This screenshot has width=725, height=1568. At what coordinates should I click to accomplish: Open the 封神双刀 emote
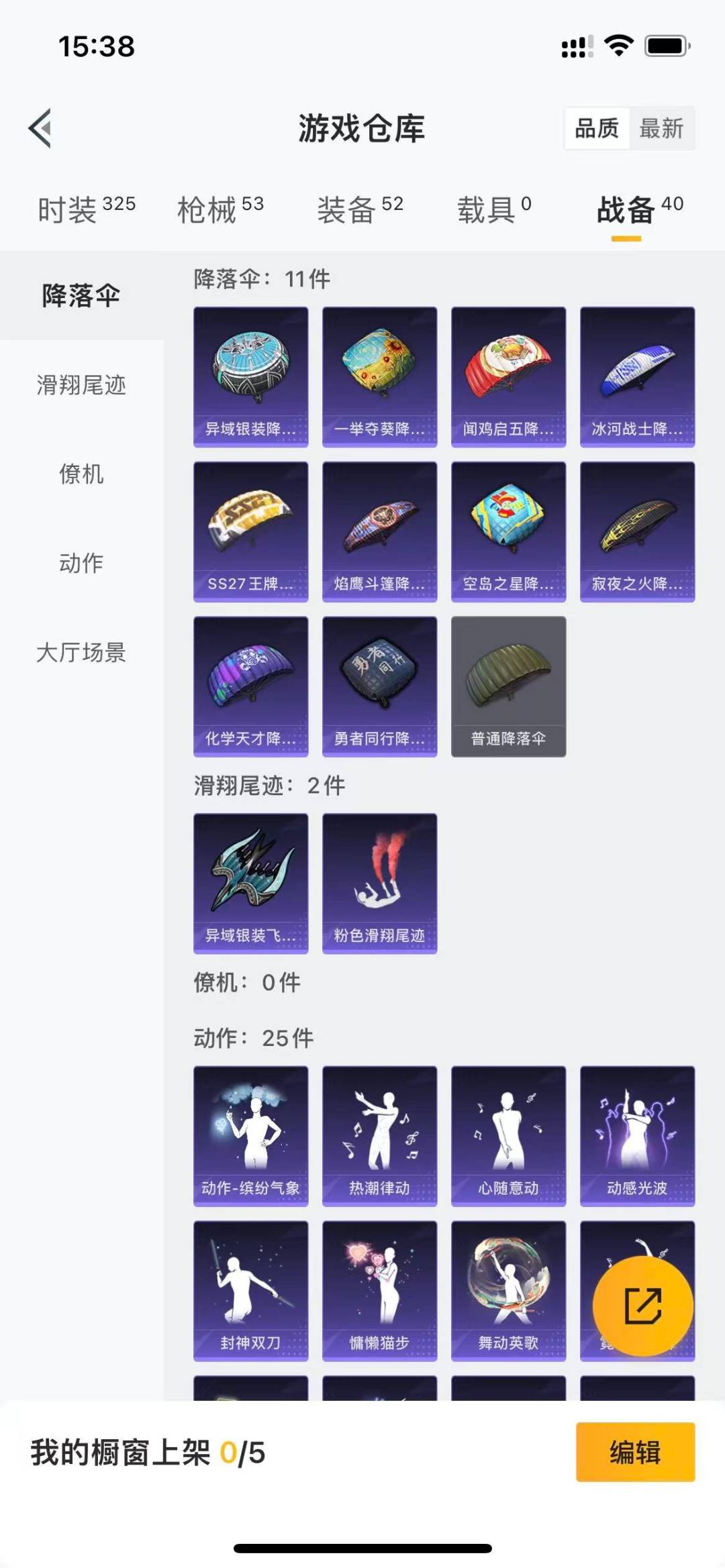[x=251, y=1290]
